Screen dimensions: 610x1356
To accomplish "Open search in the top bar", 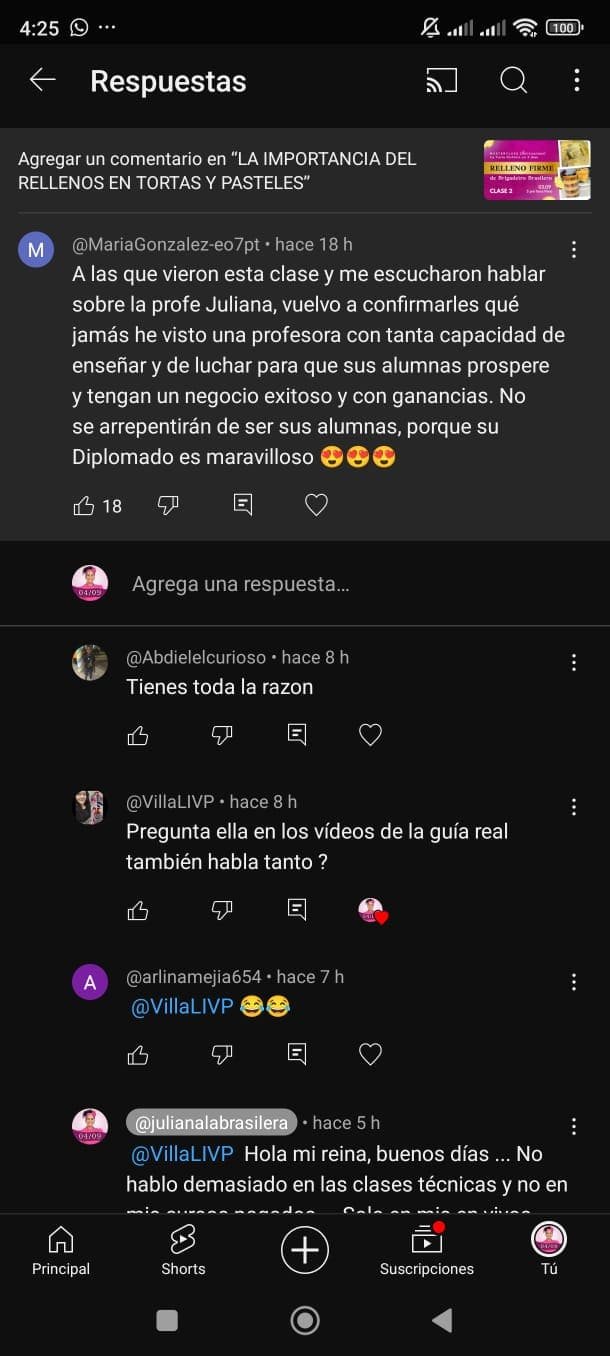I will pos(513,81).
